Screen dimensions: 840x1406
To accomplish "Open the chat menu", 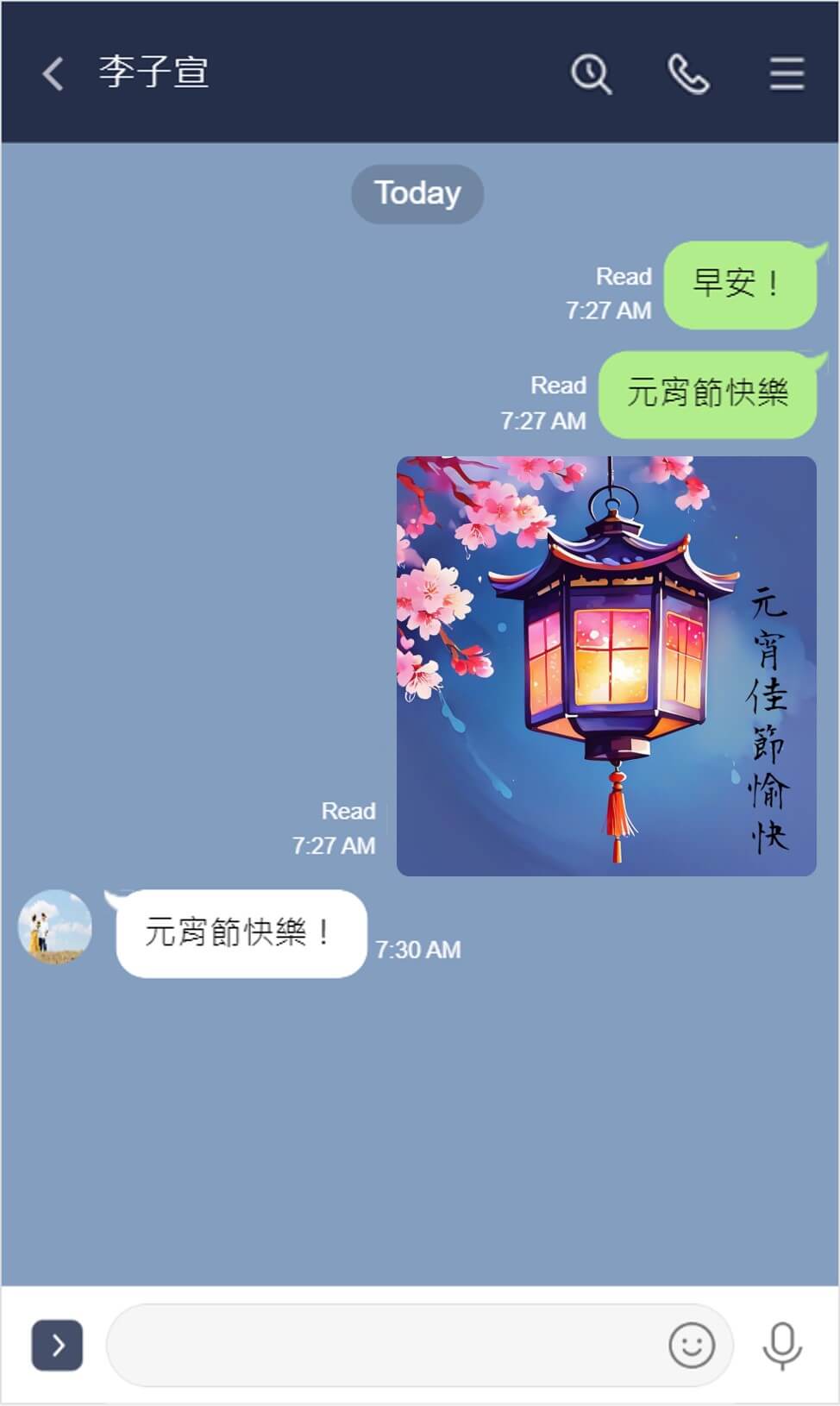I will coord(787,74).
